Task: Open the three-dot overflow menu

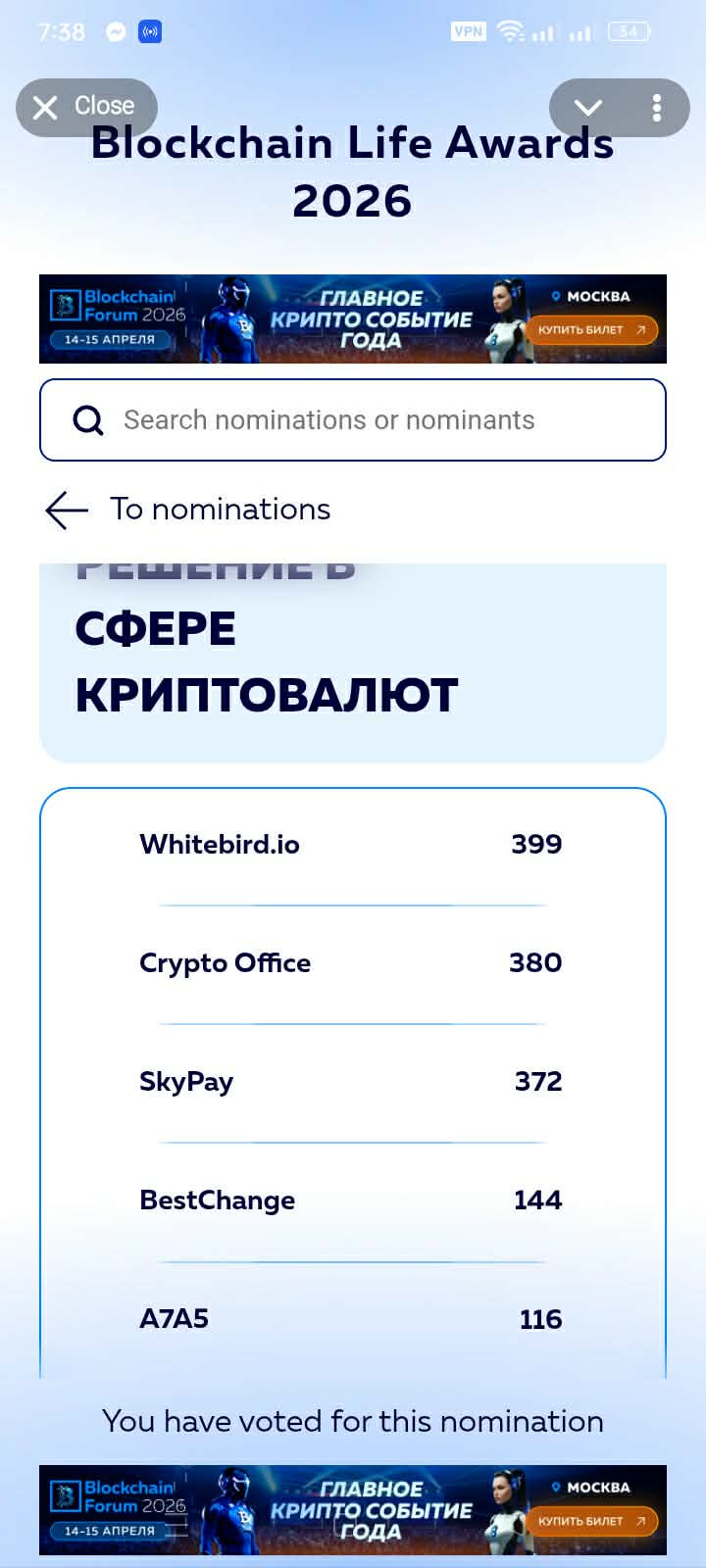Action: click(x=656, y=107)
